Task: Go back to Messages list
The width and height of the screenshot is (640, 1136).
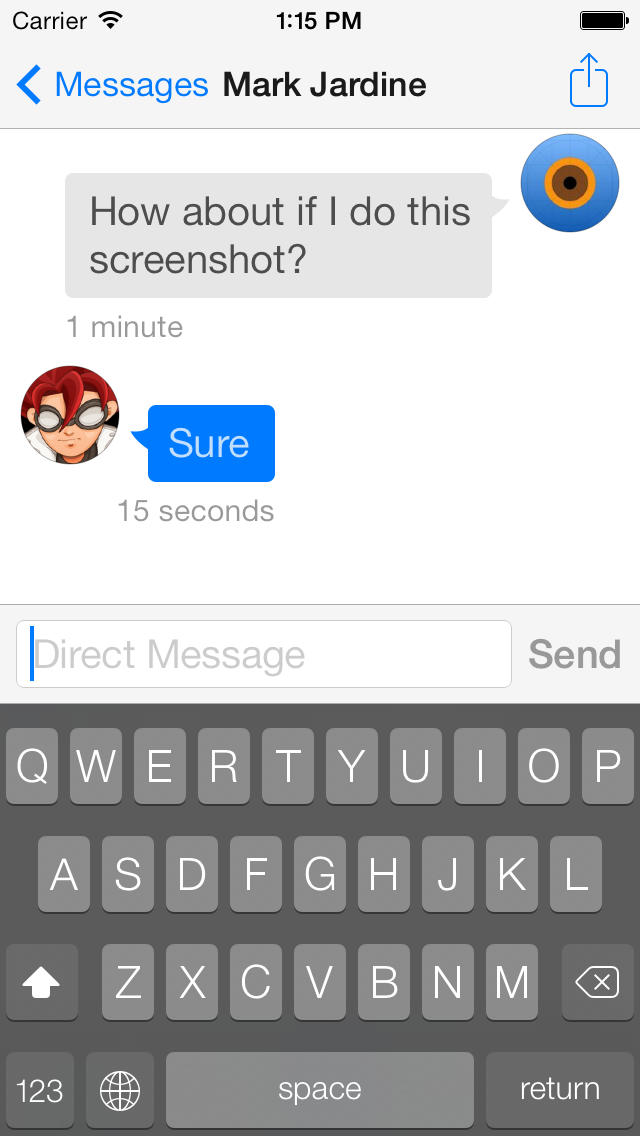Action: point(110,85)
